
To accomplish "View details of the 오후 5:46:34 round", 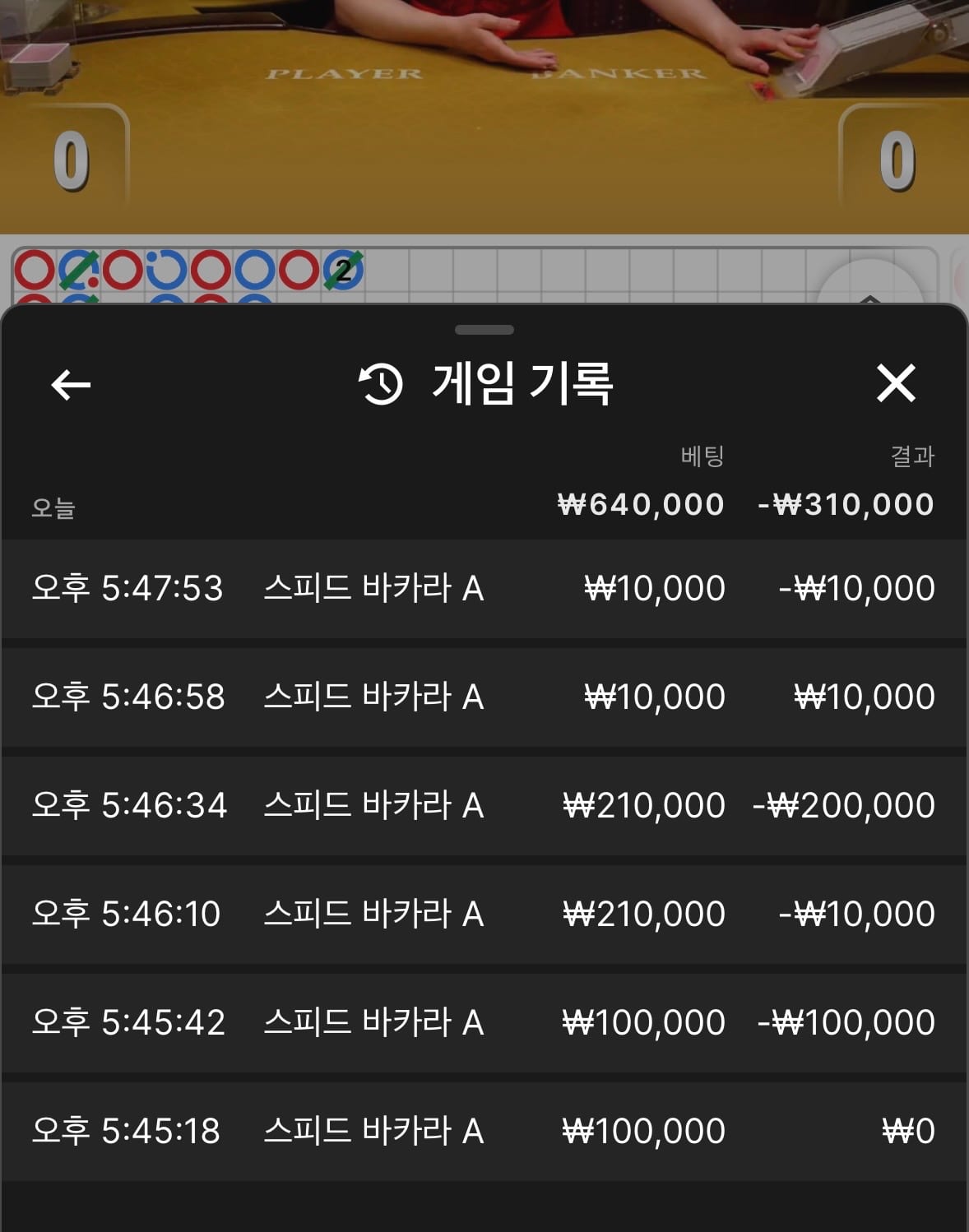I will (x=484, y=806).
